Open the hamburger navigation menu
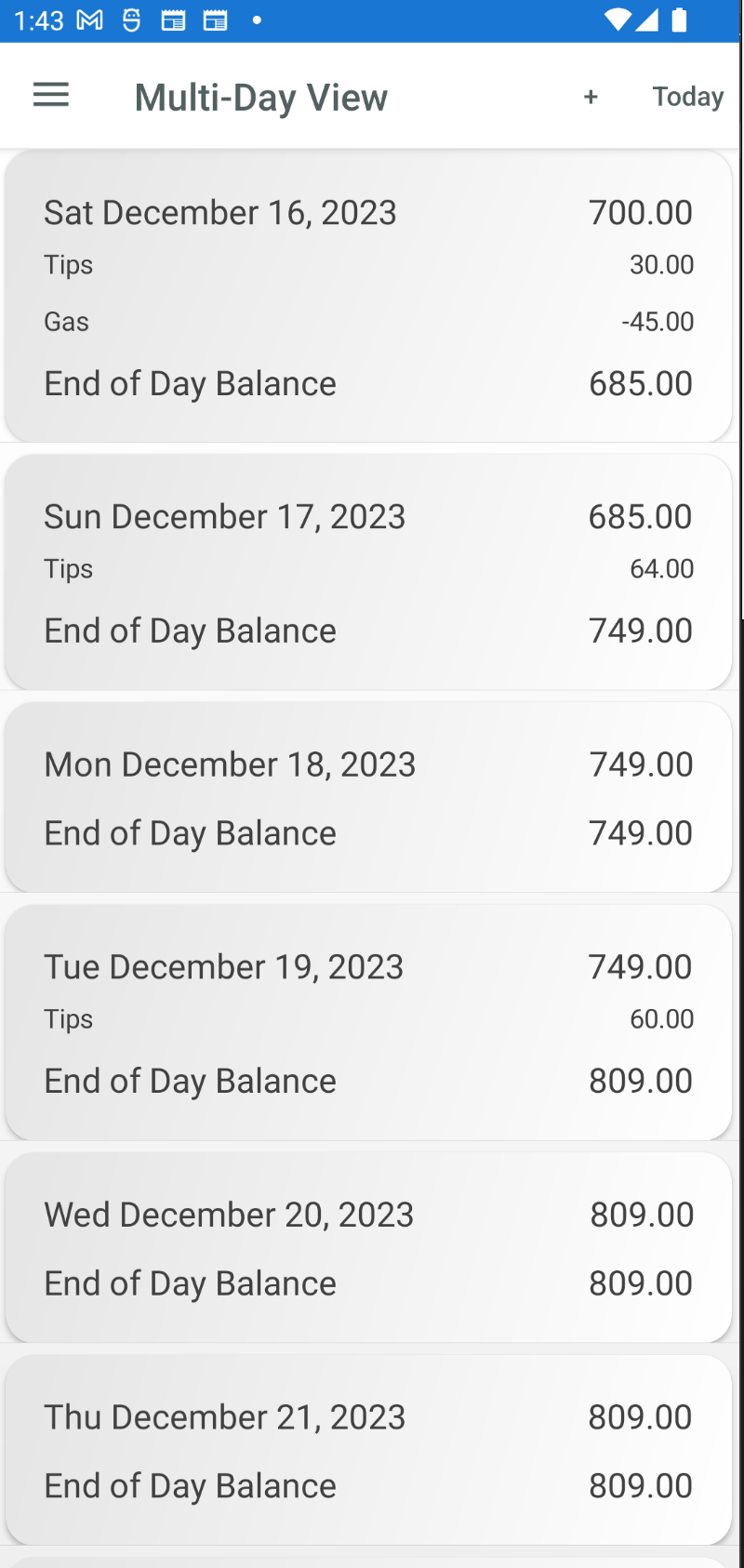 (51, 96)
